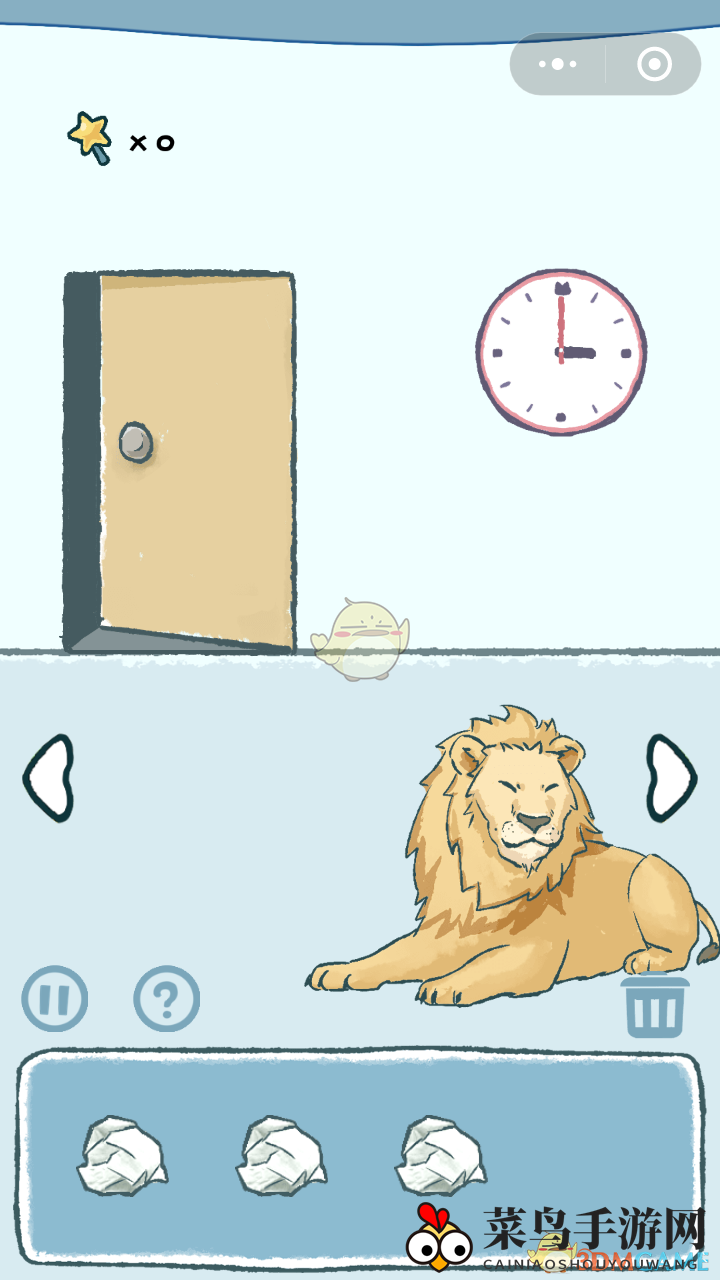Open the question mark help hint
Screen dimensions: 720x1280
[166, 998]
